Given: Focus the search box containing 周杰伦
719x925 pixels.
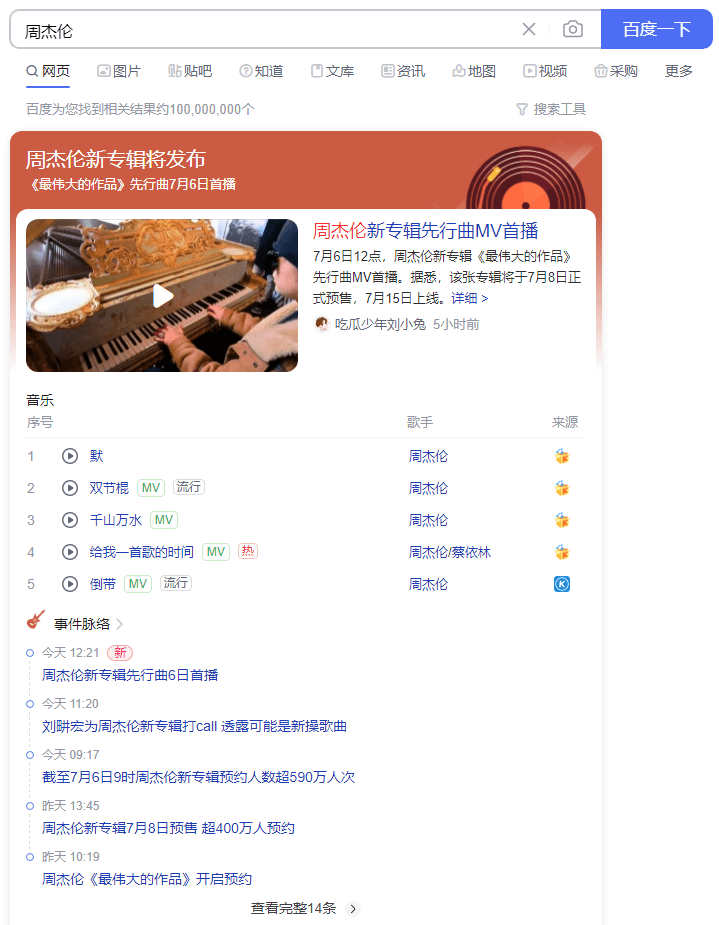Looking at the screenshot, I should click(260, 30).
